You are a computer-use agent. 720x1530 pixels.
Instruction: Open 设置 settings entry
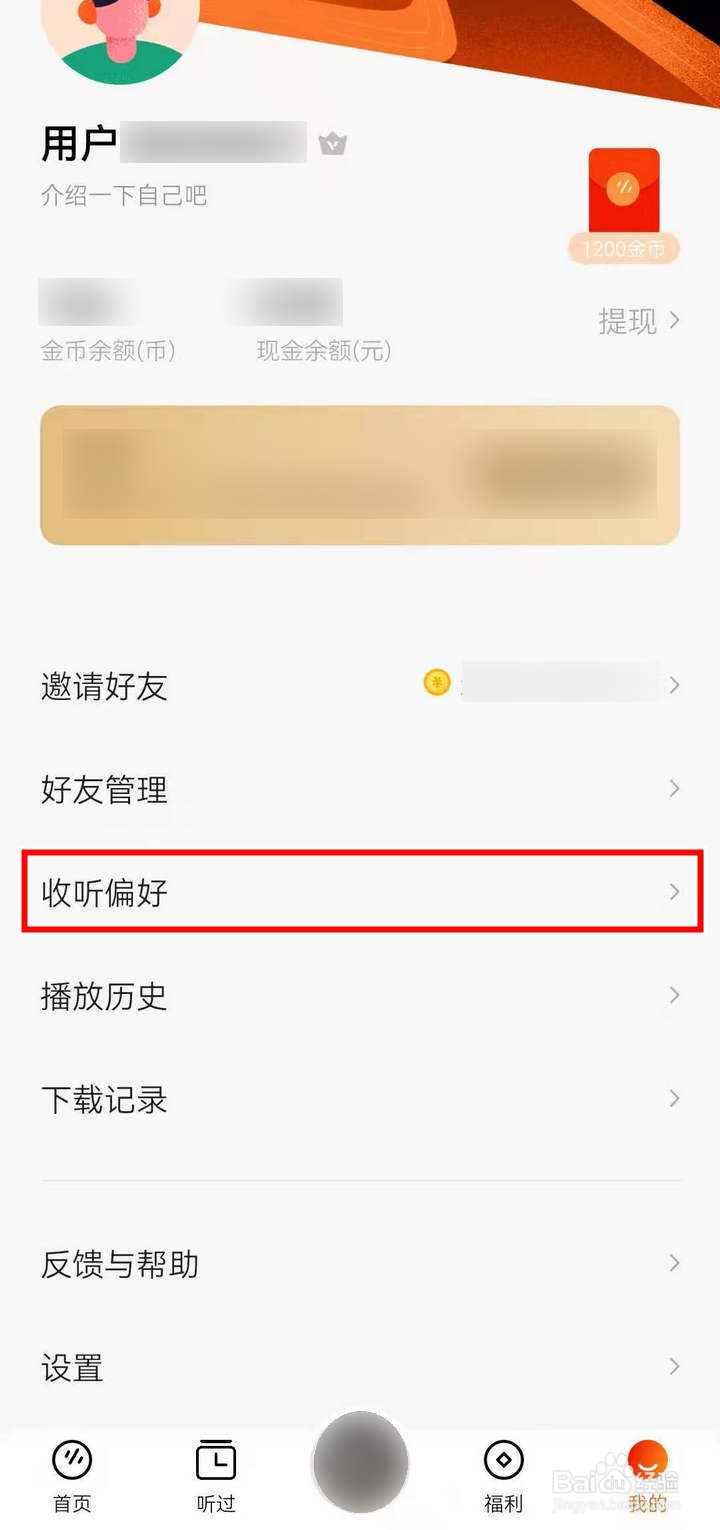pyautogui.click(x=360, y=1367)
